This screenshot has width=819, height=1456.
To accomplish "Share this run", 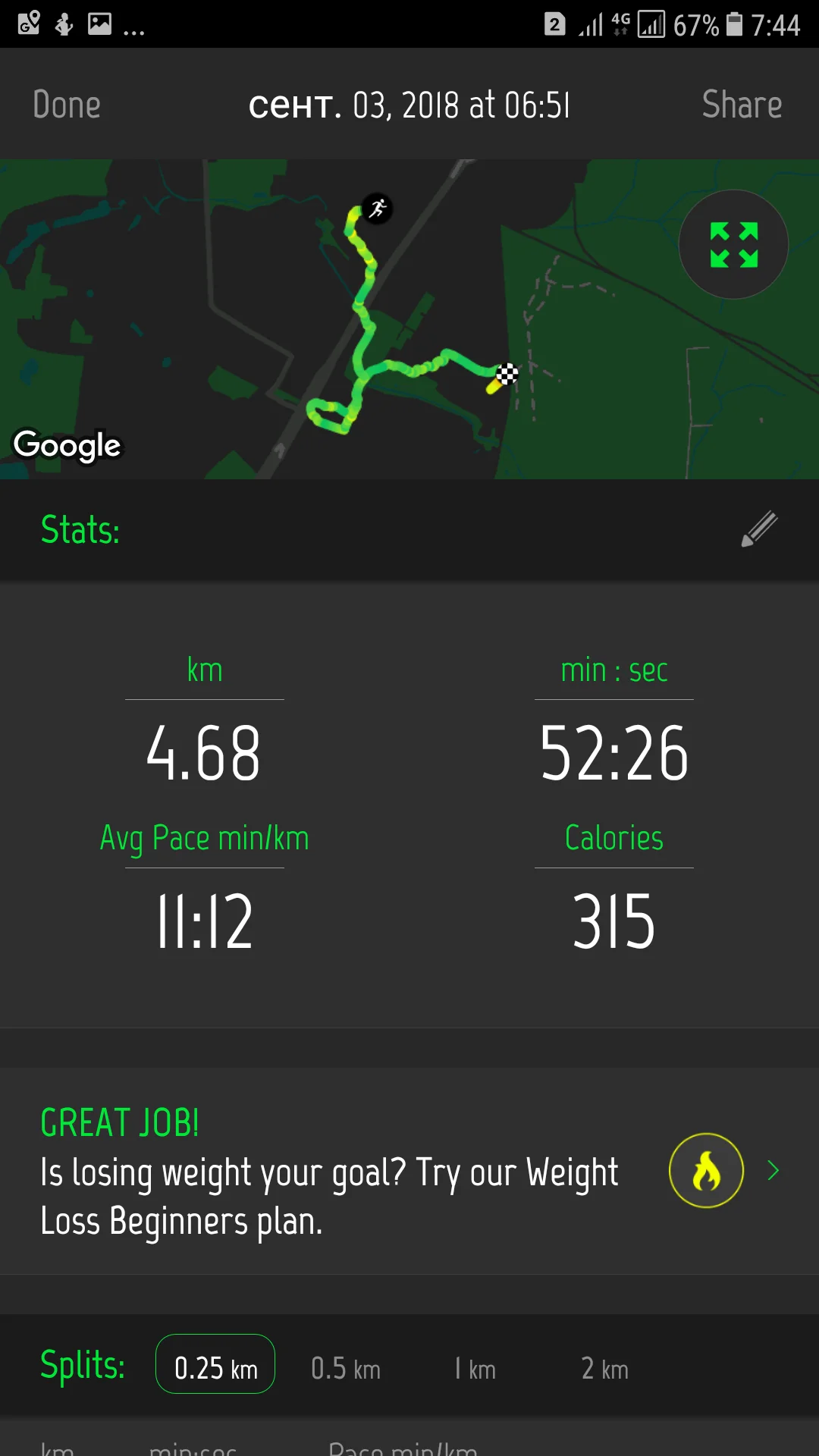I will point(741,105).
